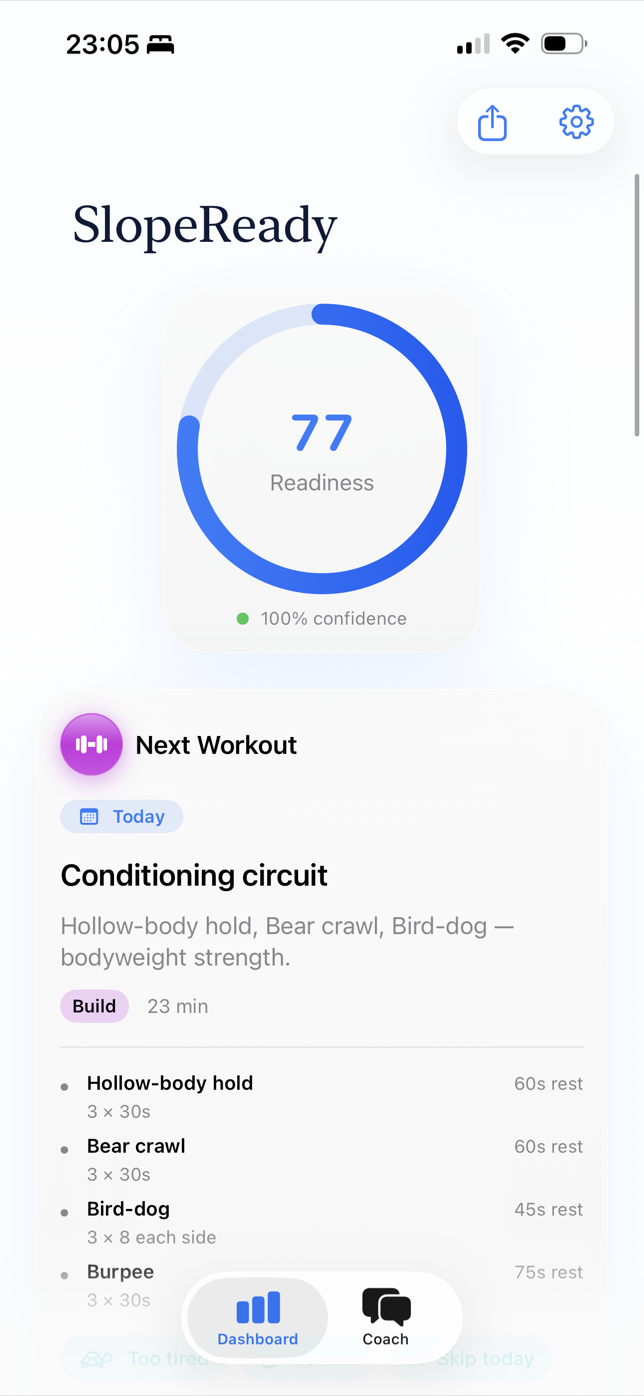
Task: Select the Dashboard tab
Action: coord(258,1318)
